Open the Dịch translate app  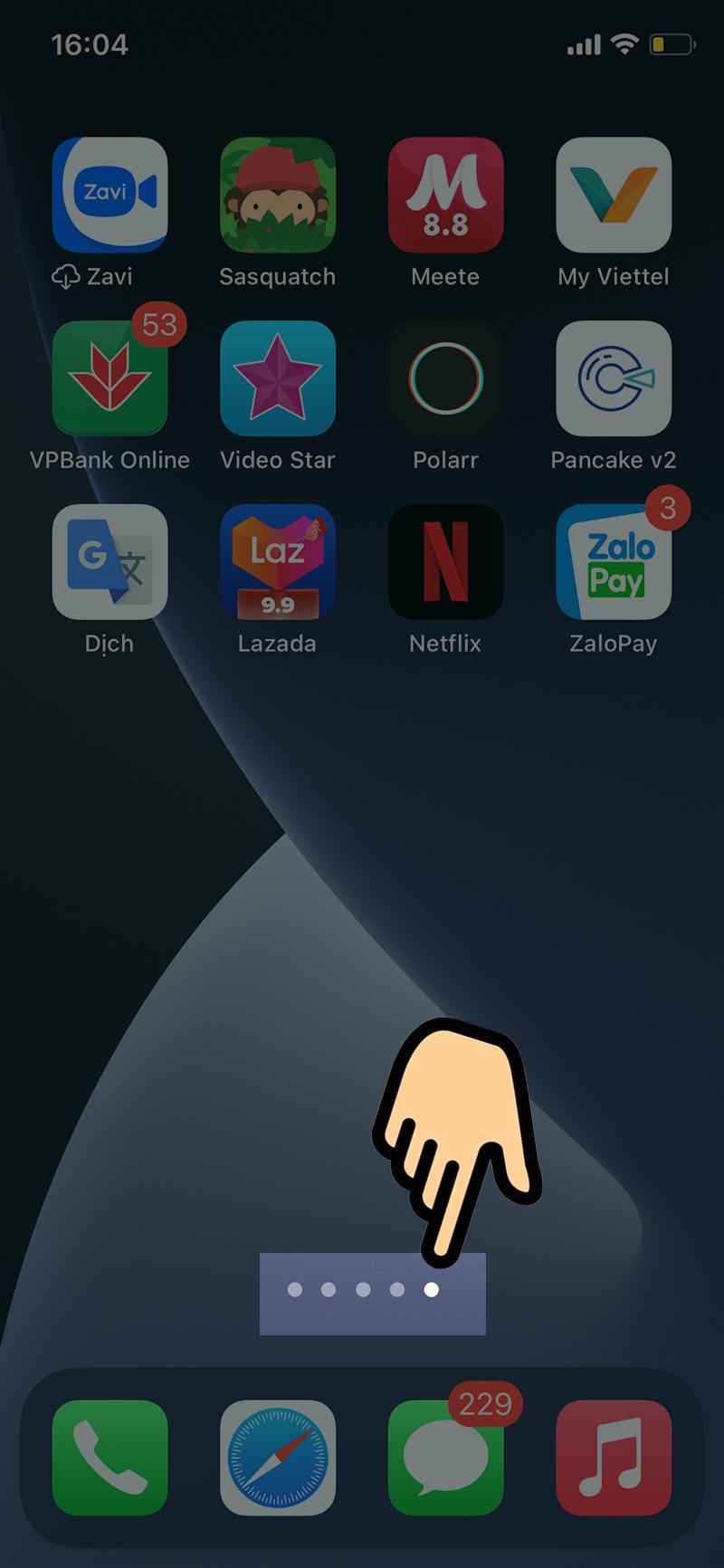tap(110, 562)
